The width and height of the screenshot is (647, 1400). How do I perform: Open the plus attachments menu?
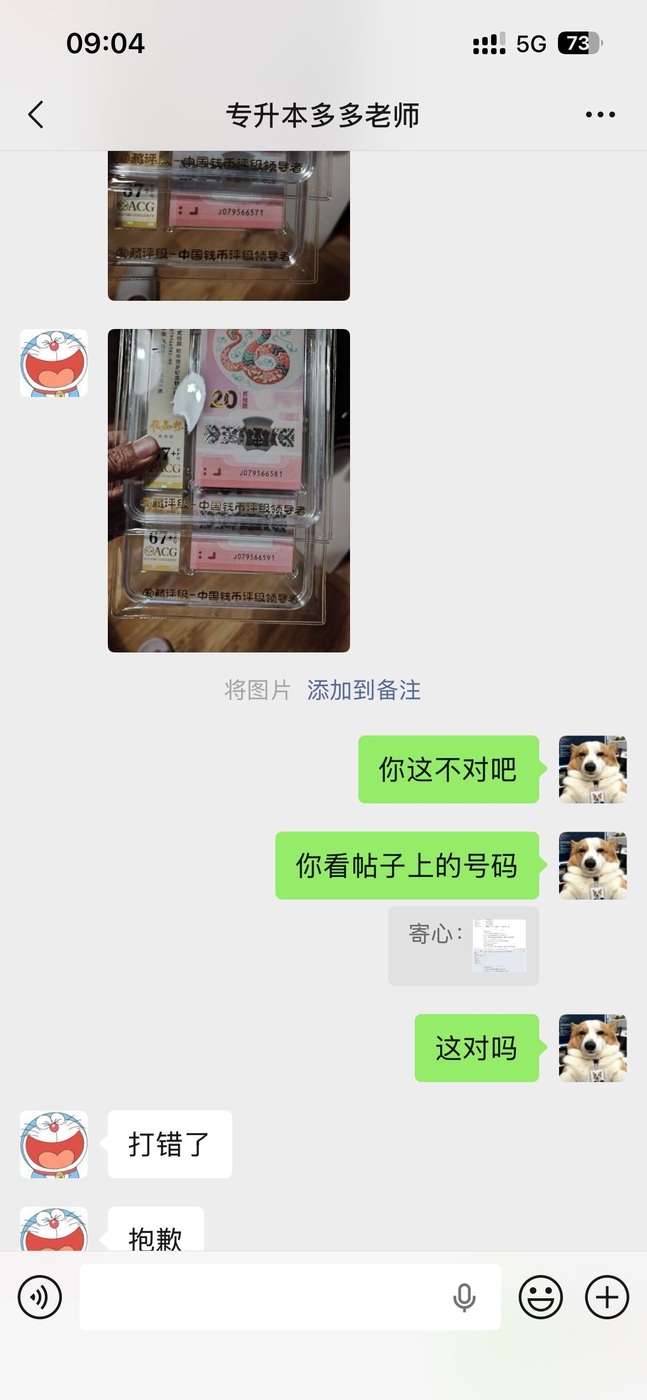point(606,1297)
